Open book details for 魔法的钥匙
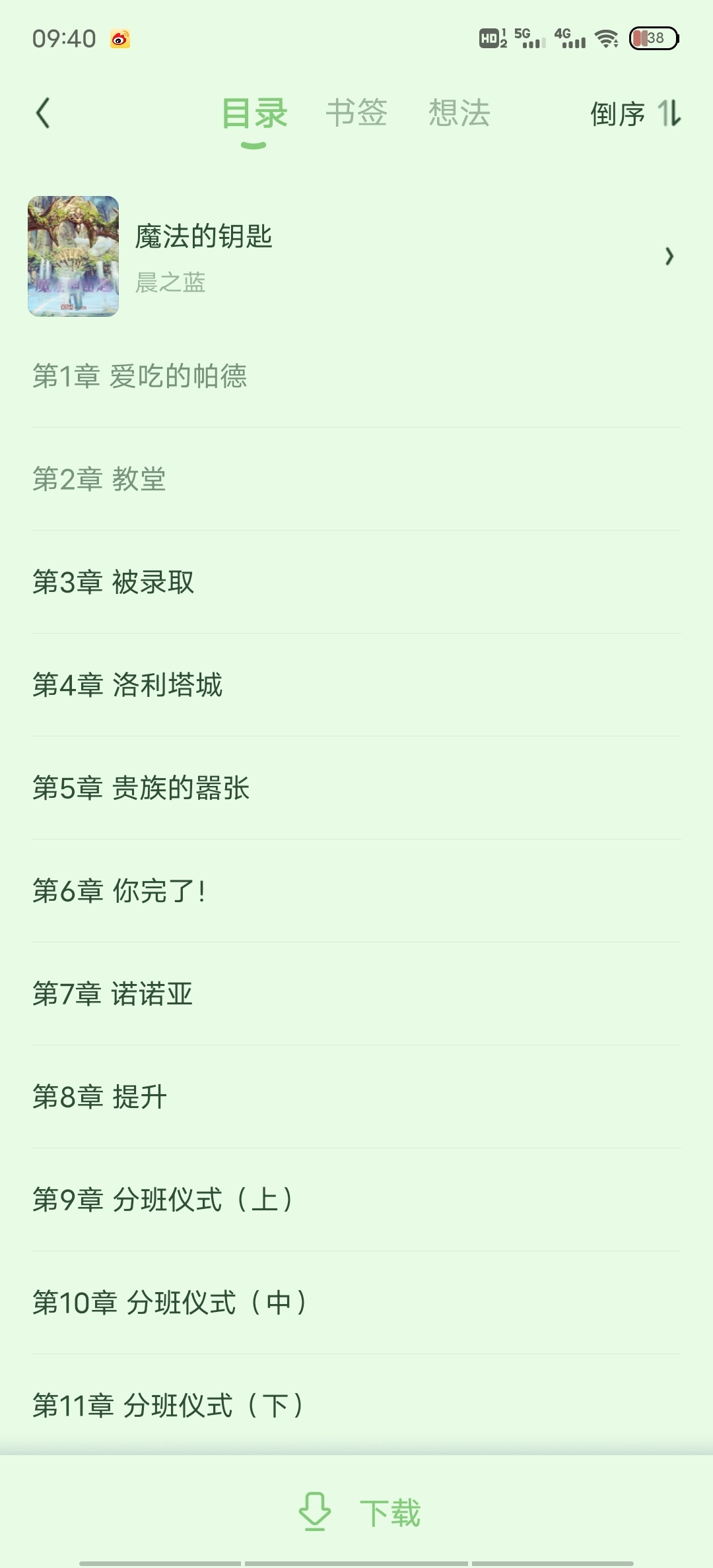The width and height of the screenshot is (713, 1568). [x=356, y=256]
